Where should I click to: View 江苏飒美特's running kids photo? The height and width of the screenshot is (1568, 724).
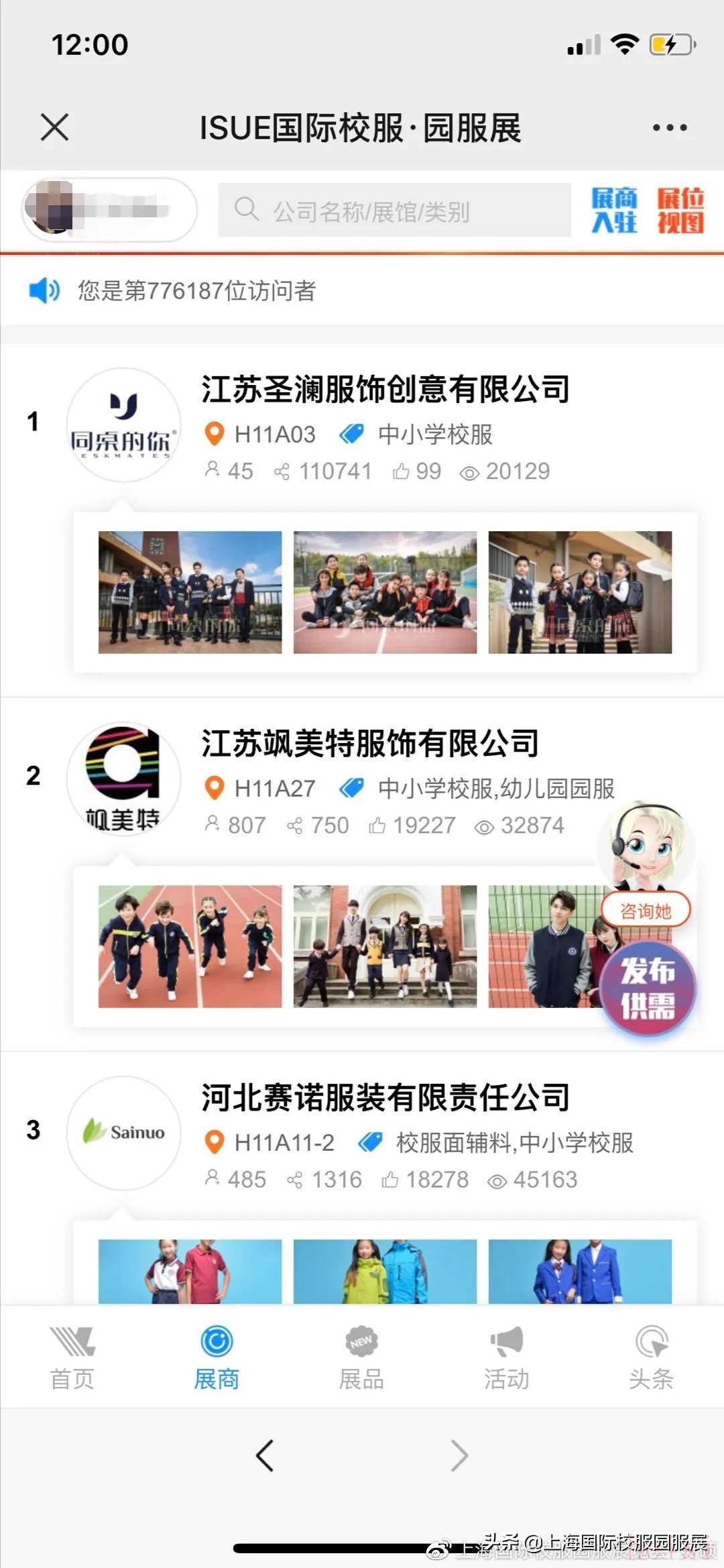[x=190, y=946]
